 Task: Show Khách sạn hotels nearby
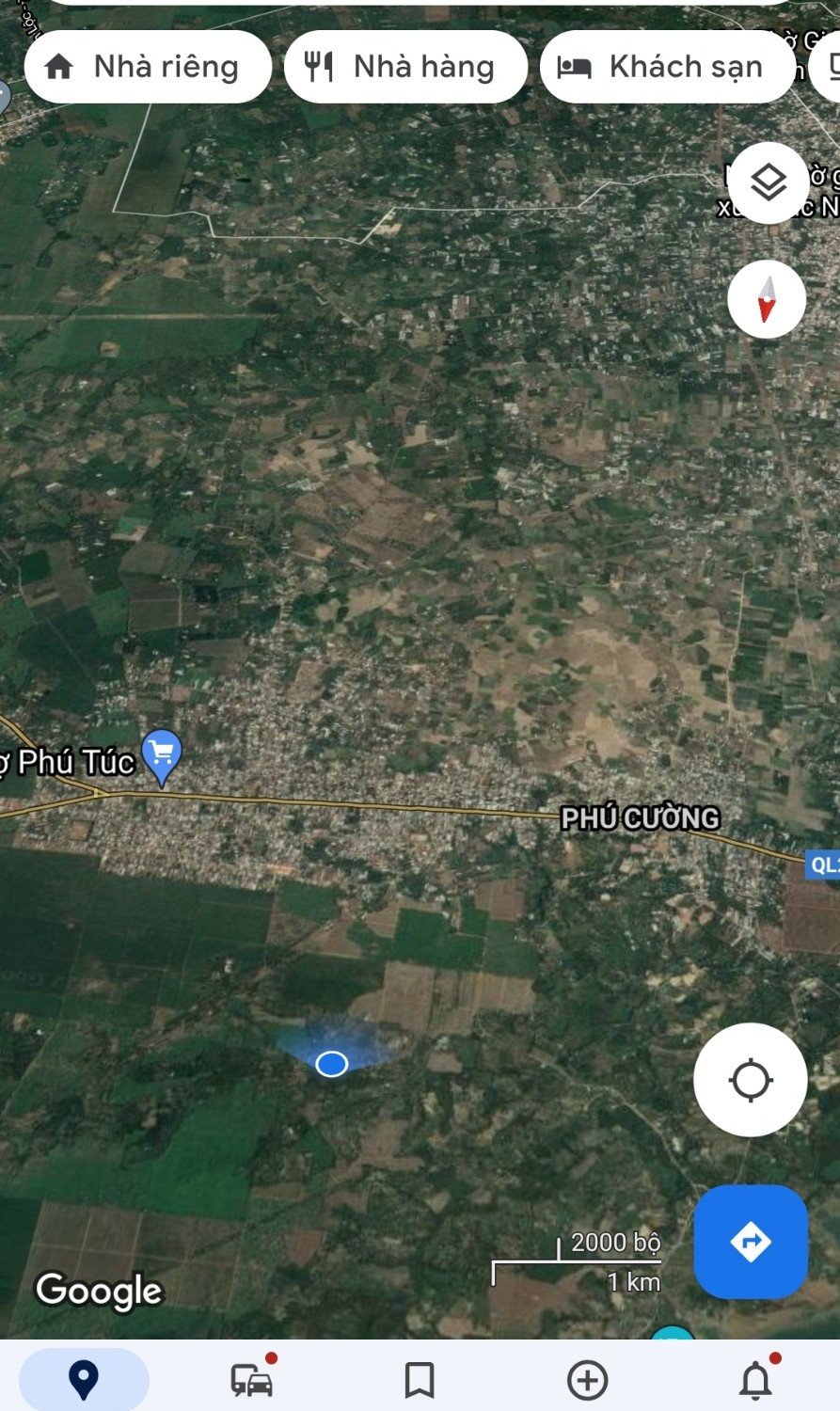tap(667, 67)
